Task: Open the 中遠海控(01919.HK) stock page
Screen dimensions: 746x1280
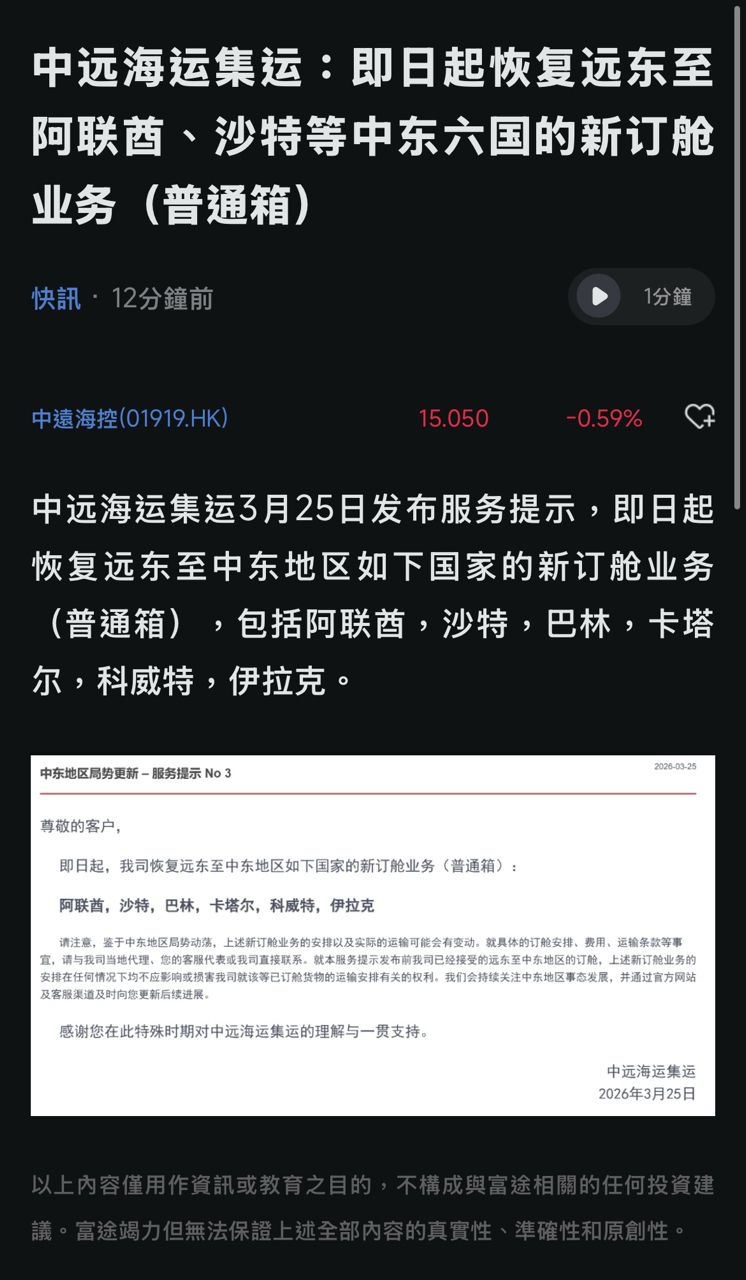Action: [130, 418]
